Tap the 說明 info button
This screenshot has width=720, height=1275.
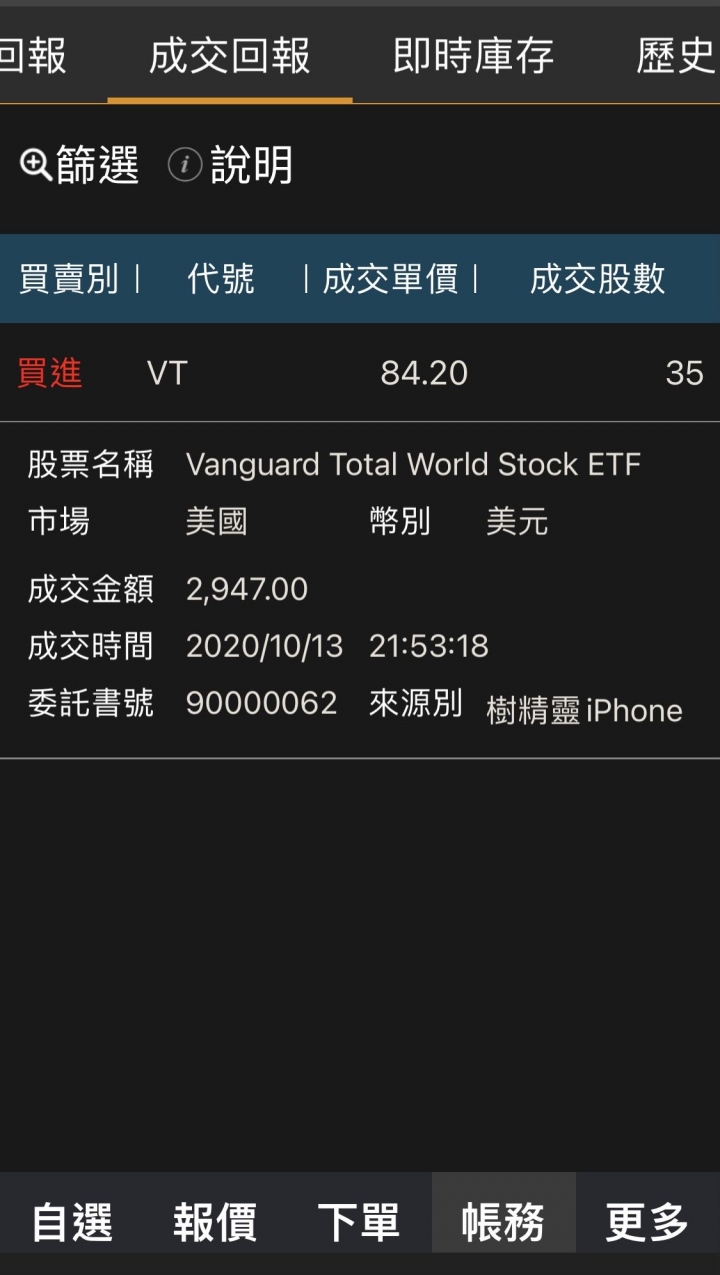pos(230,165)
